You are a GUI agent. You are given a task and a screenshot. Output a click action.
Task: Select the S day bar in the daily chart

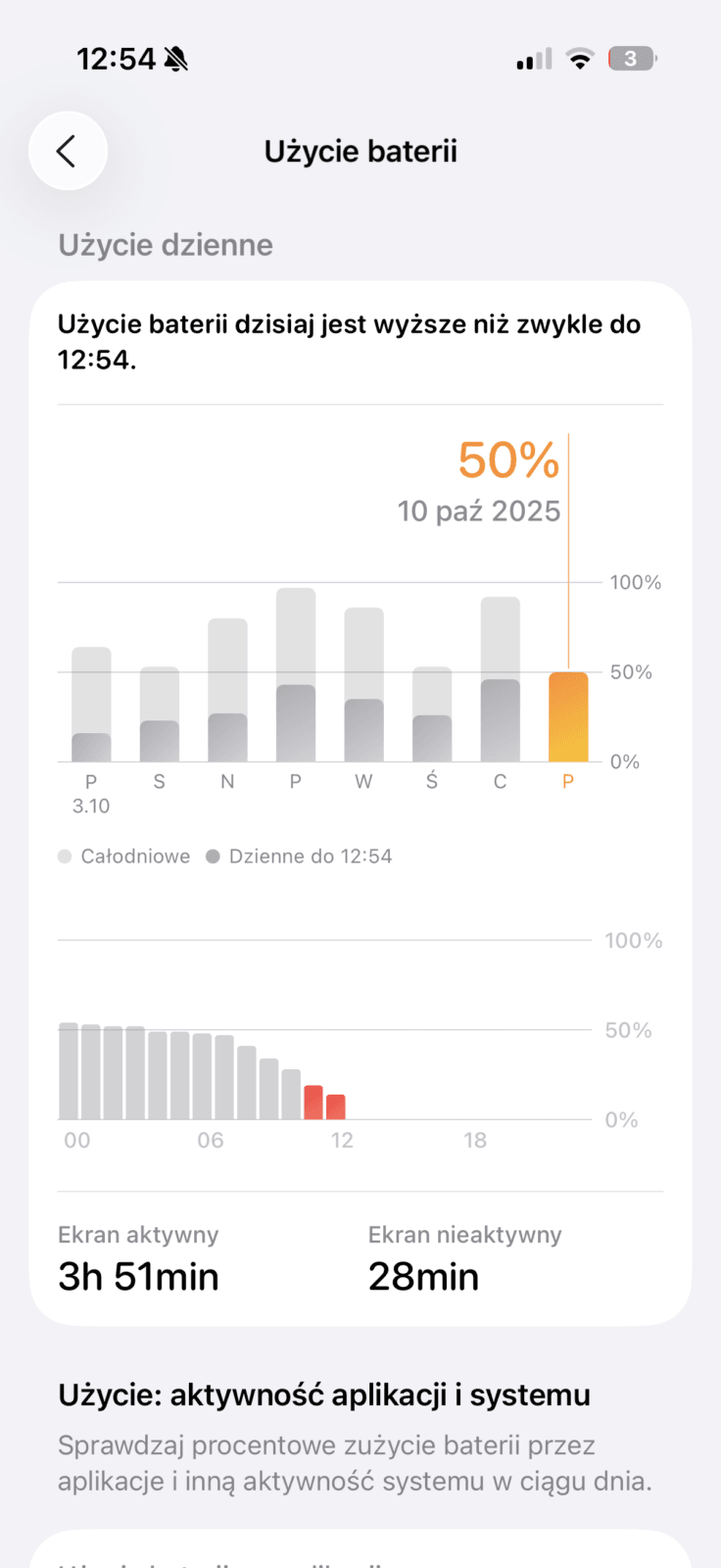160,715
